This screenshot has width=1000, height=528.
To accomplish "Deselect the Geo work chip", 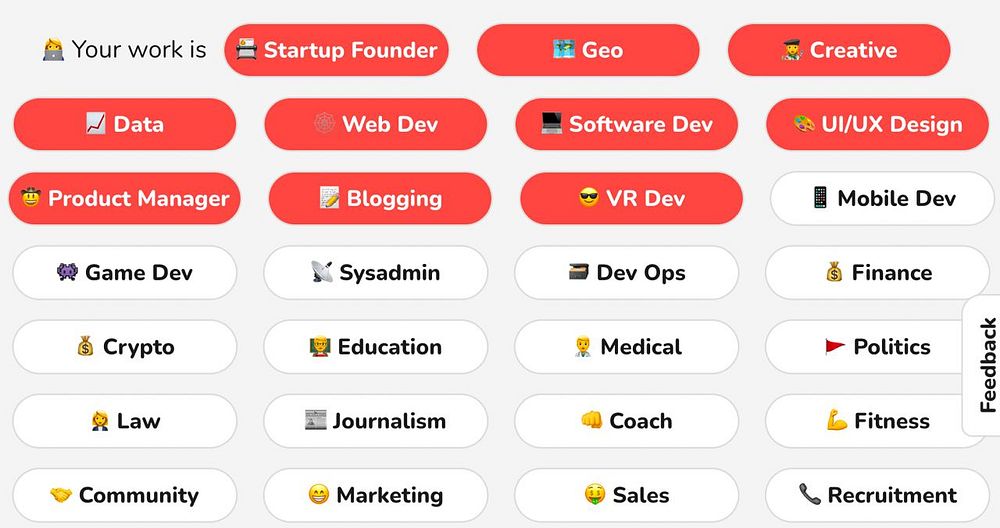I will [588, 50].
